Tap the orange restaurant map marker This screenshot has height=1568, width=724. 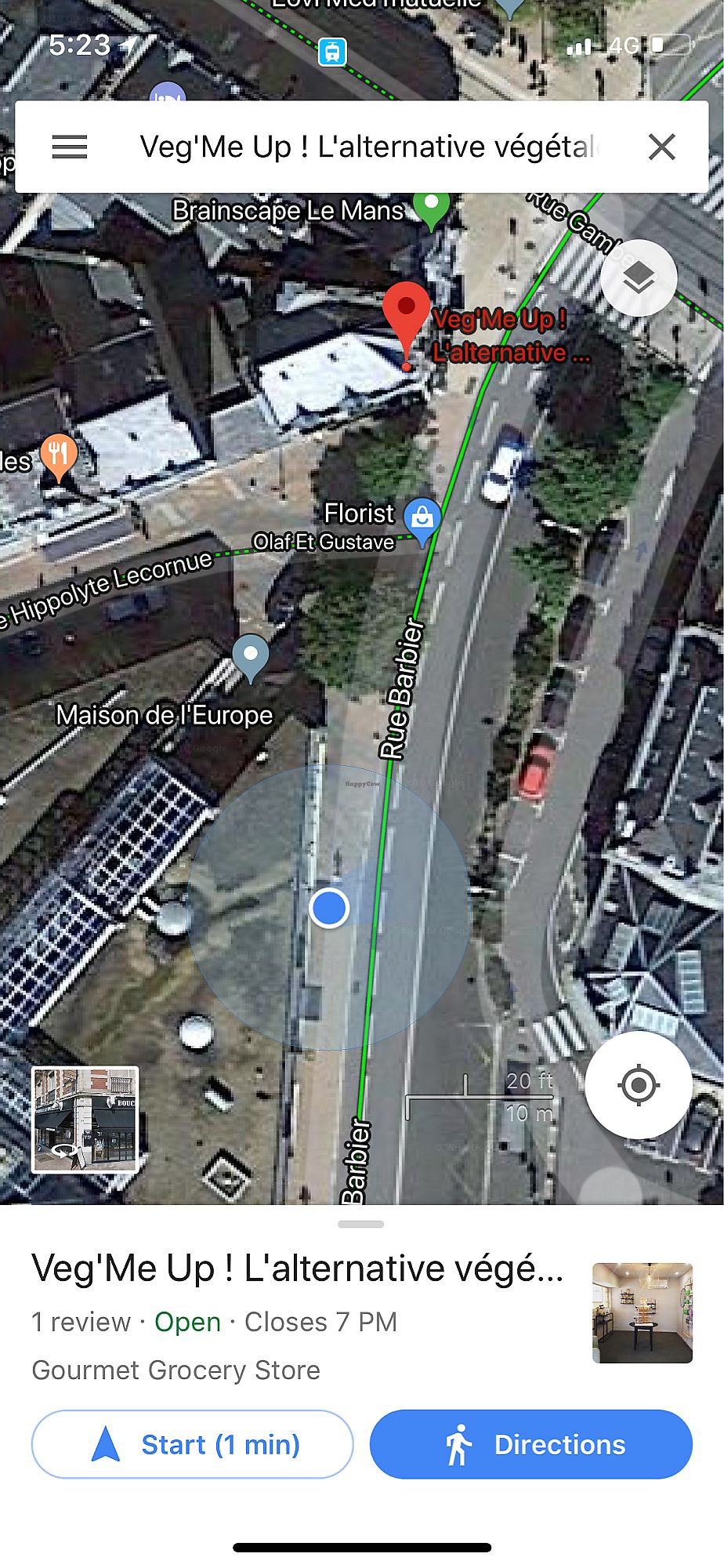[58, 455]
